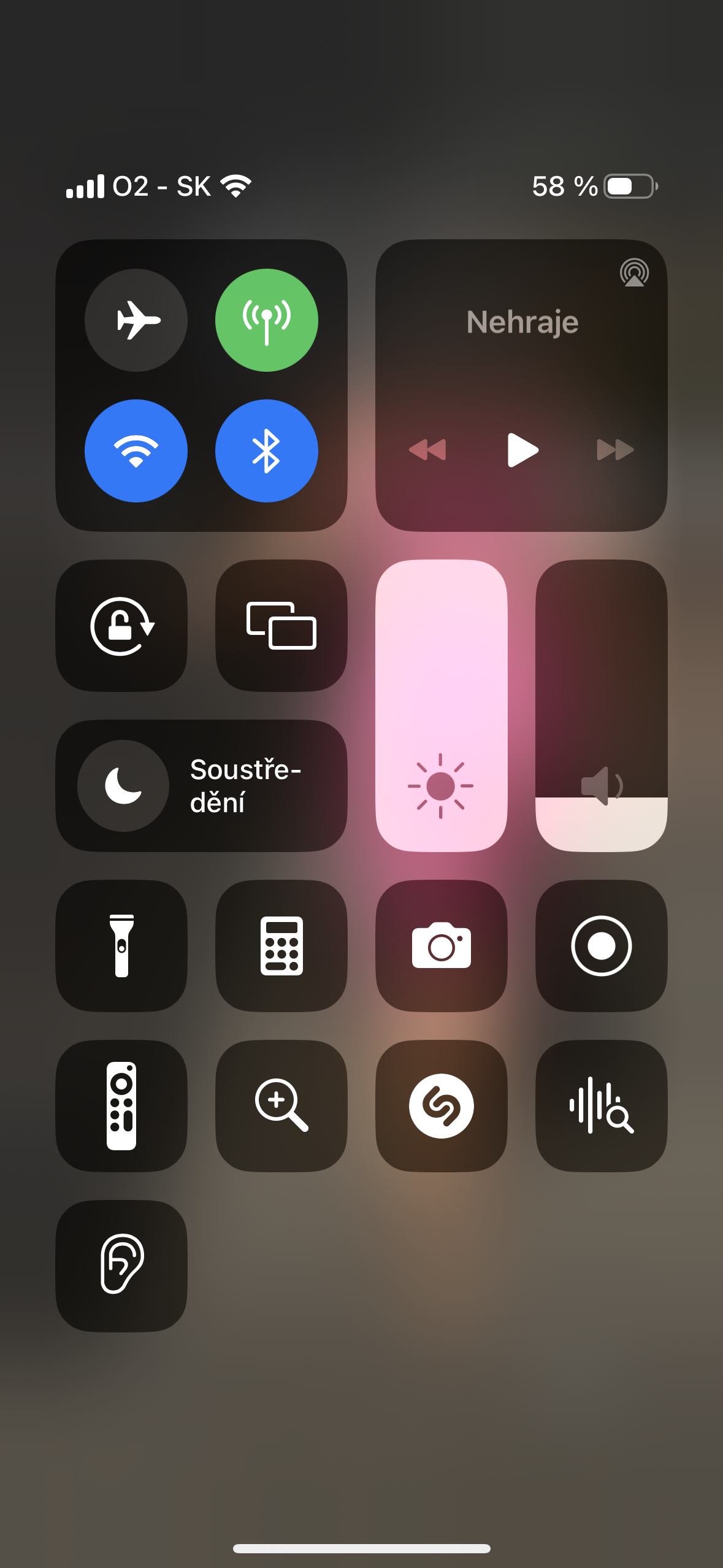The height and width of the screenshot is (1568, 723).
Task: Open AirPlay output options
Action: (633, 272)
